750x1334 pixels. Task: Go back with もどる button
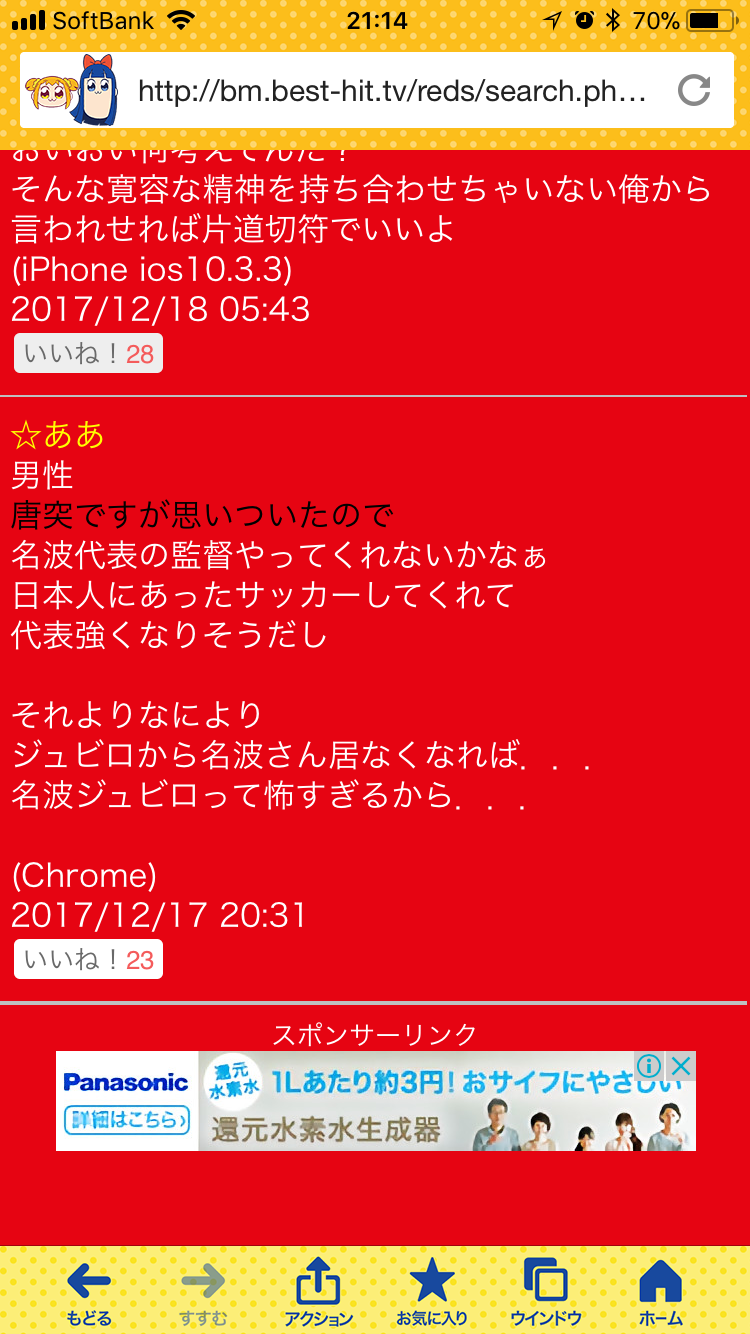coord(89,1292)
